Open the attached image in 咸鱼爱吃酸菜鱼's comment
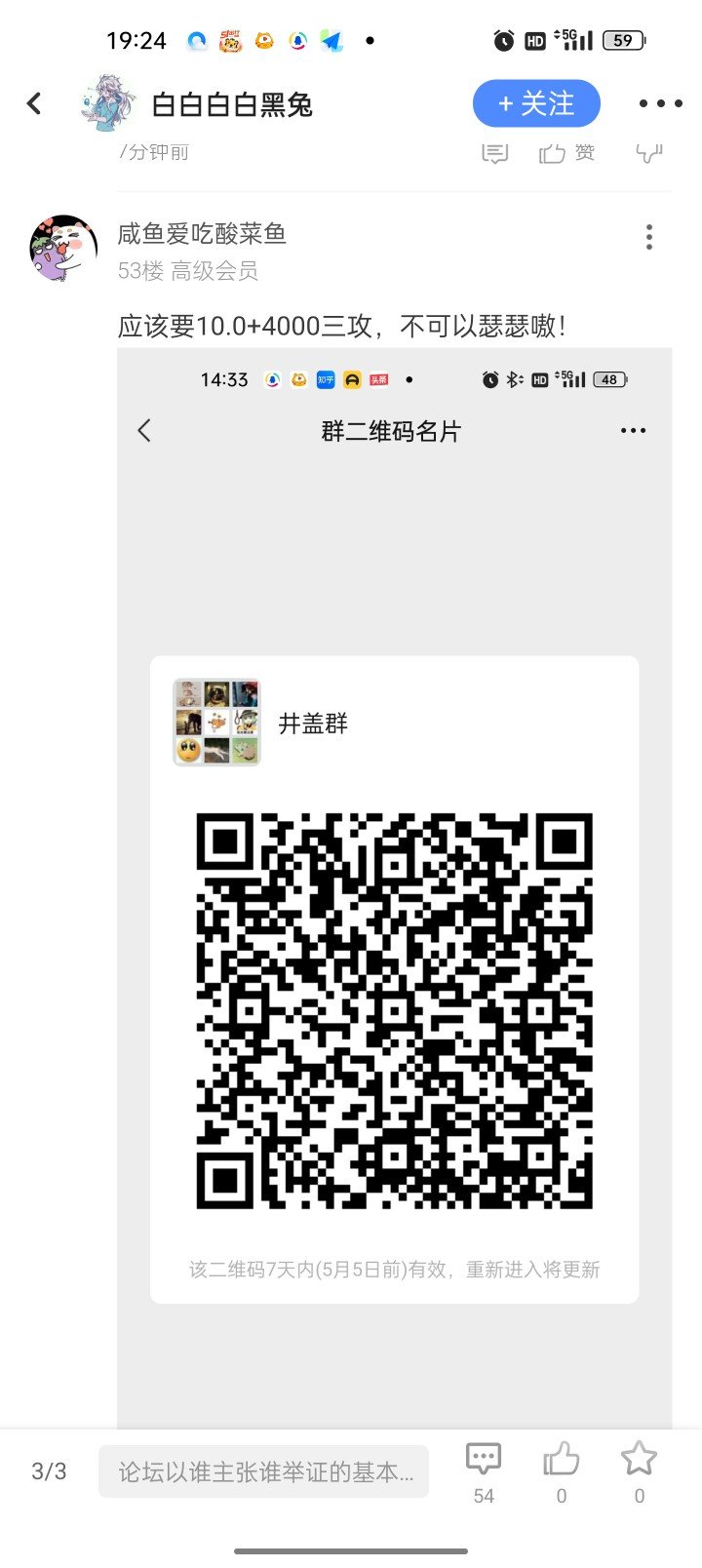This screenshot has width=702, height=1568. click(x=394, y=878)
